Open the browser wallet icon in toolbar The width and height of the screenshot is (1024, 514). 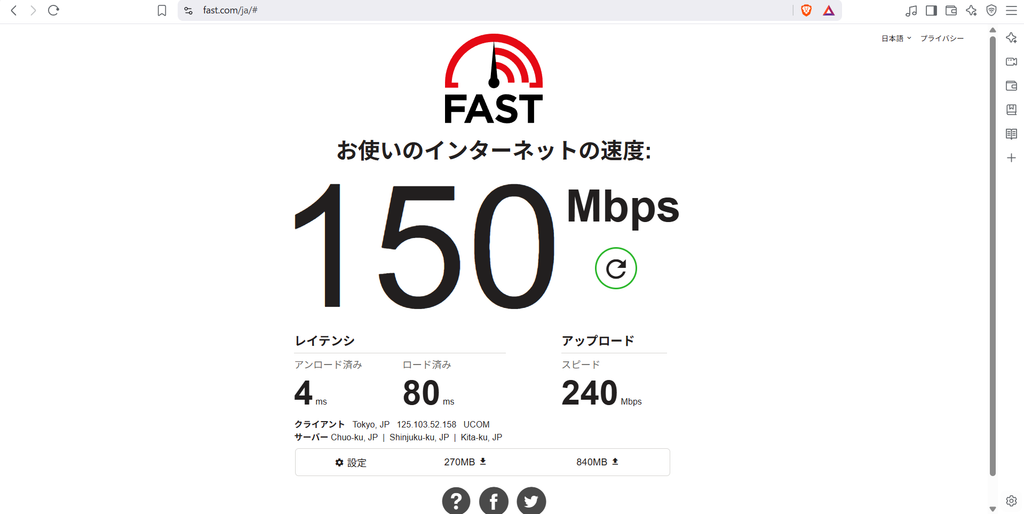coord(952,10)
